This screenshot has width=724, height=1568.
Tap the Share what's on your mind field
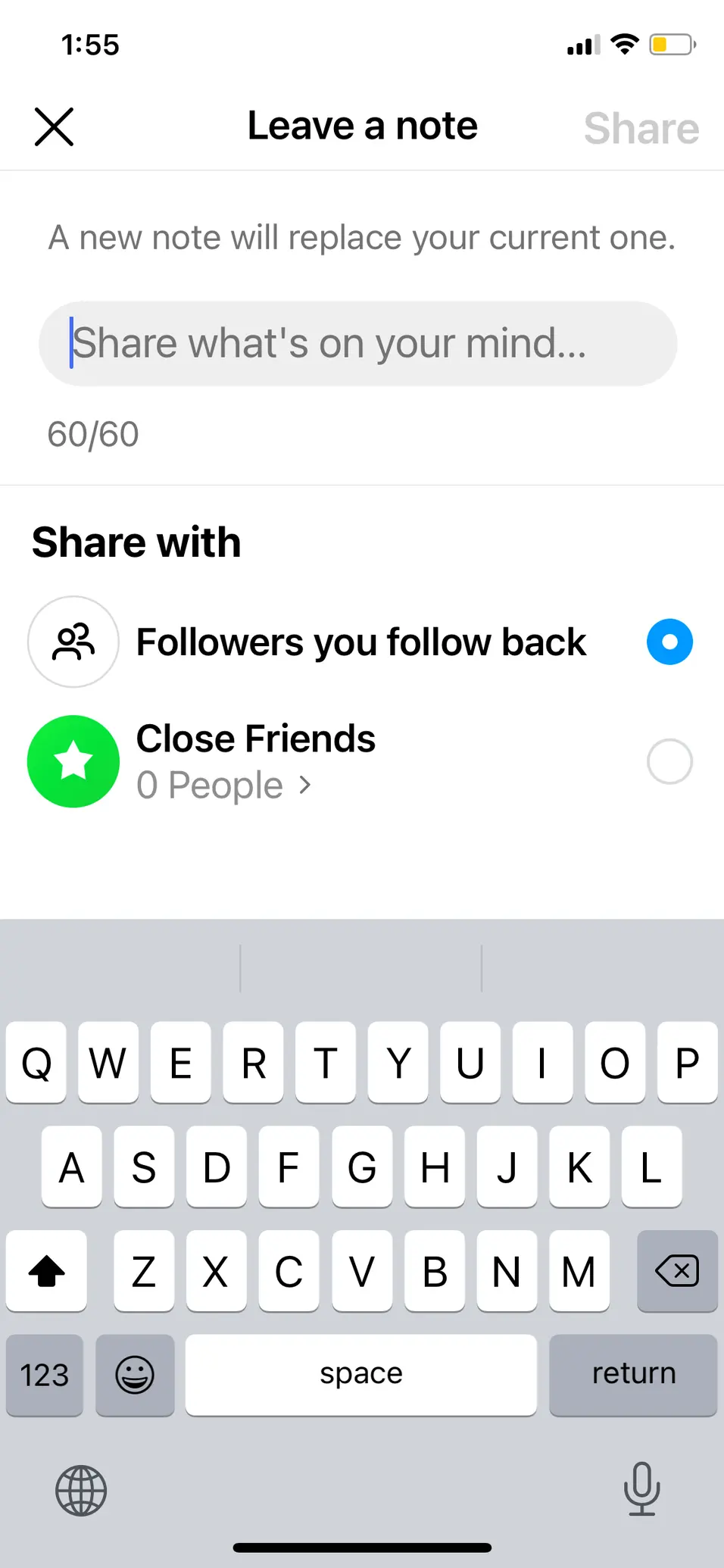tap(358, 343)
